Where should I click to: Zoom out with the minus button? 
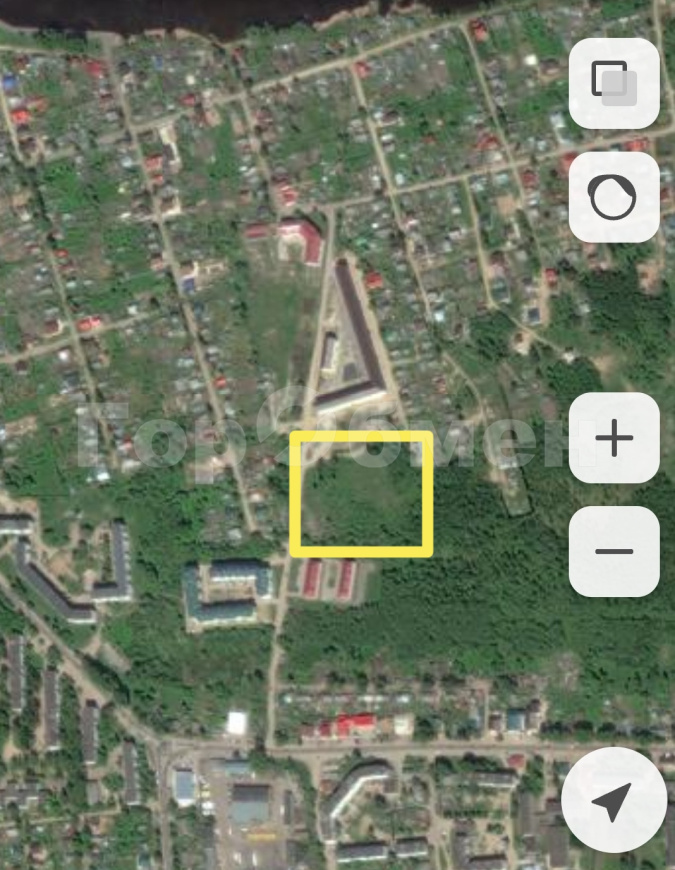pos(614,551)
